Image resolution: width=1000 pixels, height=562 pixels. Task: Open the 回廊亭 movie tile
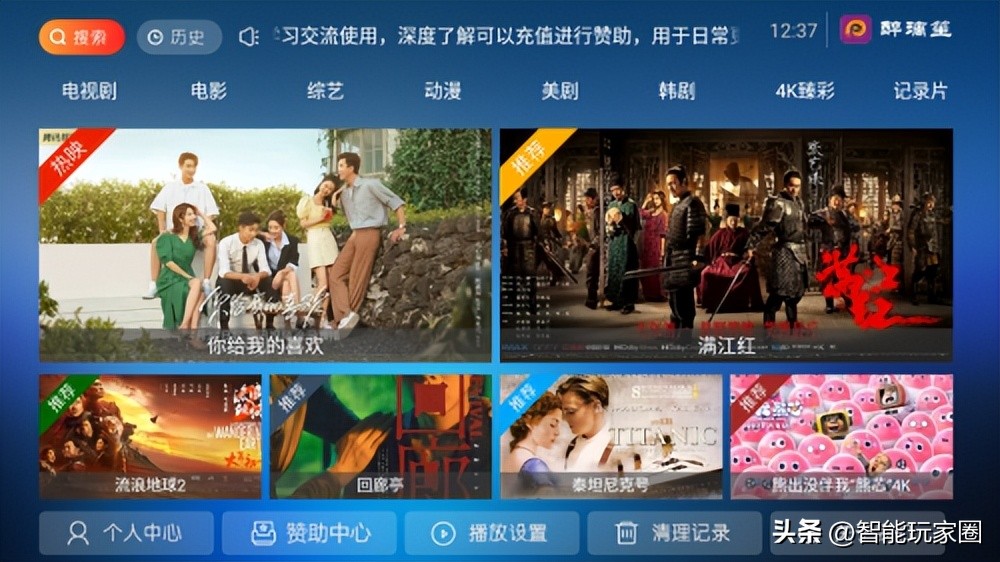pyautogui.click(x=381, y=437)
